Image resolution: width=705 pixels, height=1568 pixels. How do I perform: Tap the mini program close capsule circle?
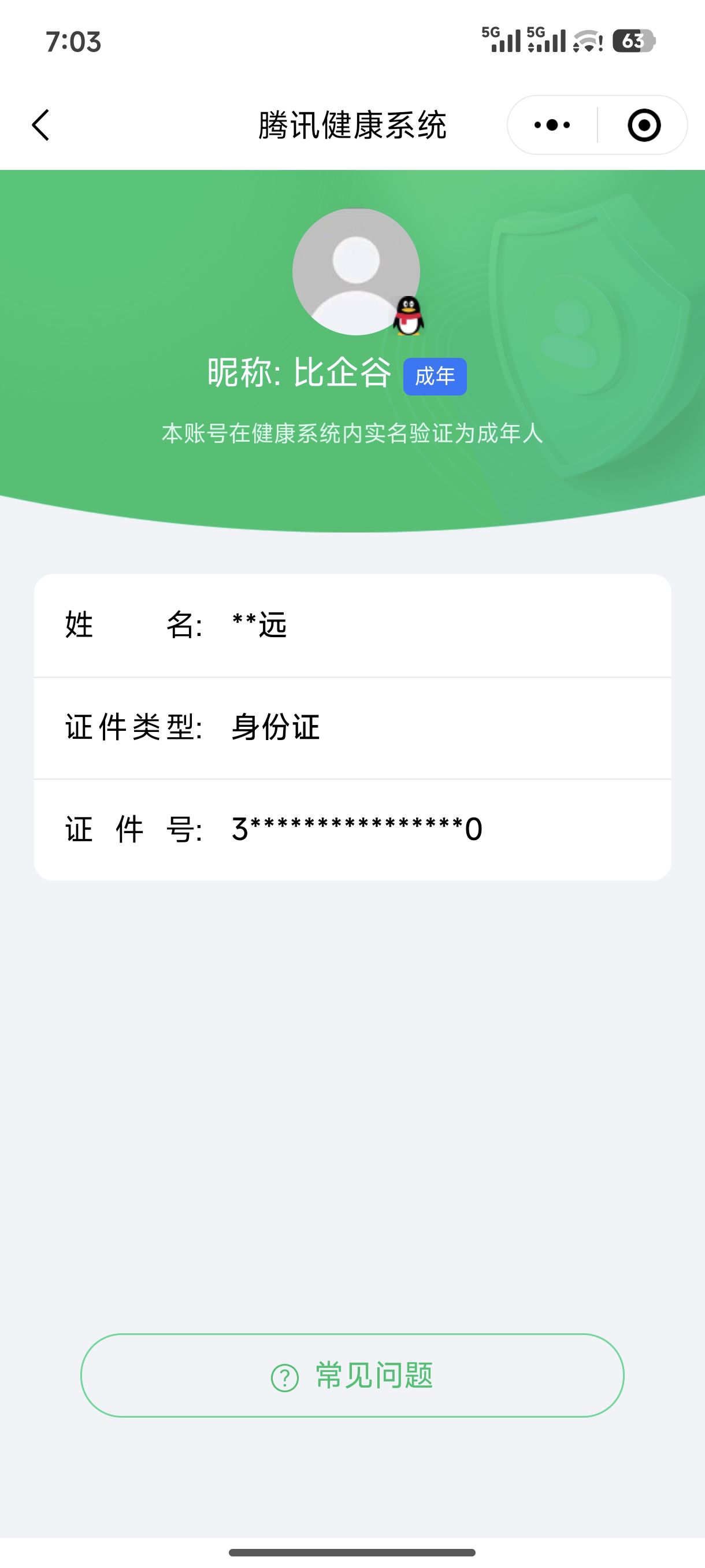pos(644,124)
